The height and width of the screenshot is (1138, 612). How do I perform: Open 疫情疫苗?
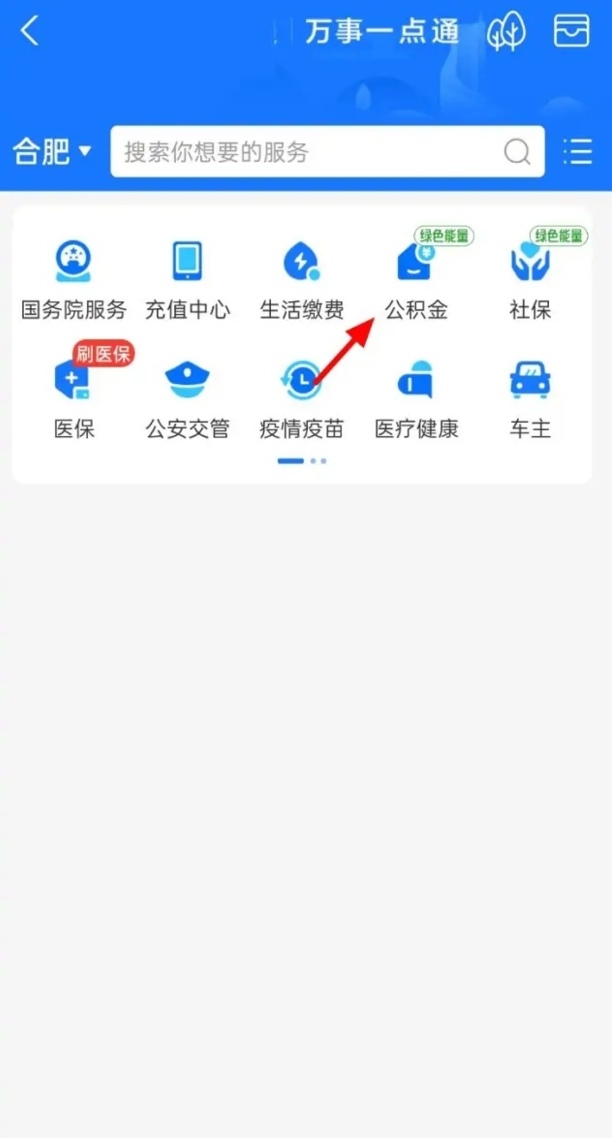(x=302, y=400)
